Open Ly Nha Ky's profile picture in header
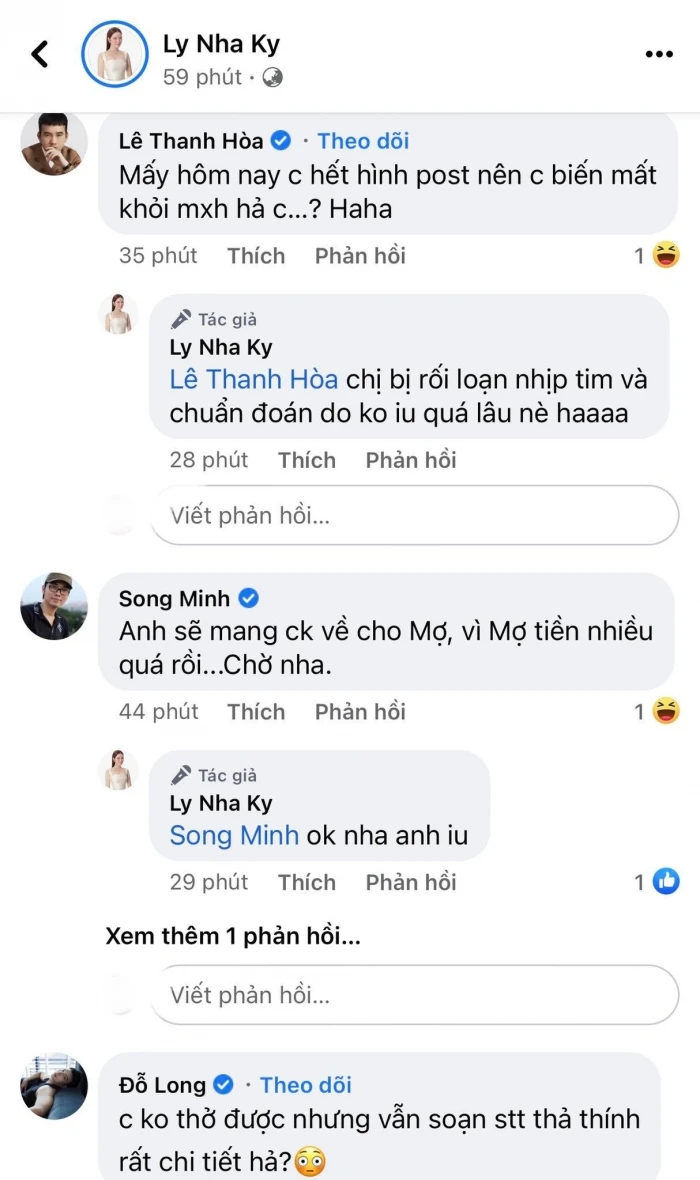This screenshot has height=1180, width=700. 115,53
